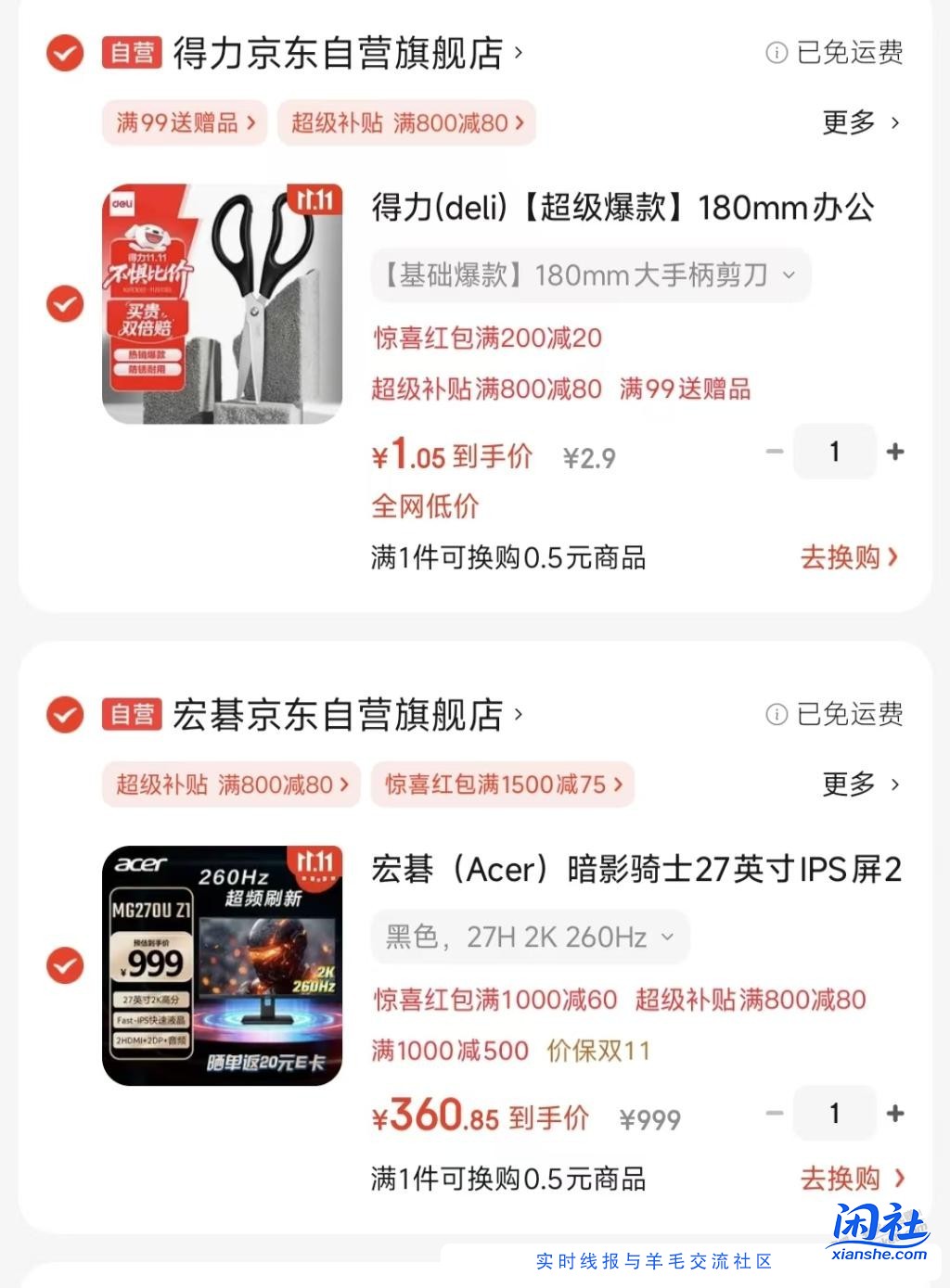Click the minus icon beside the scissors quantity

775,452
